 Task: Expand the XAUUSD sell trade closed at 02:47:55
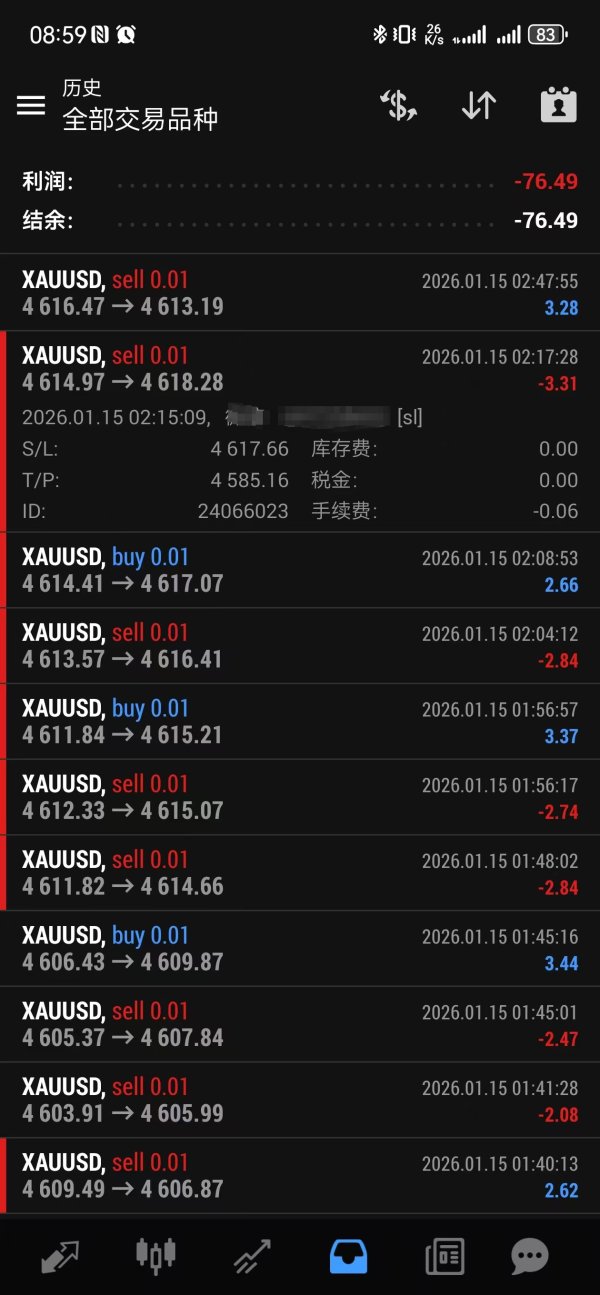point(300,293)
